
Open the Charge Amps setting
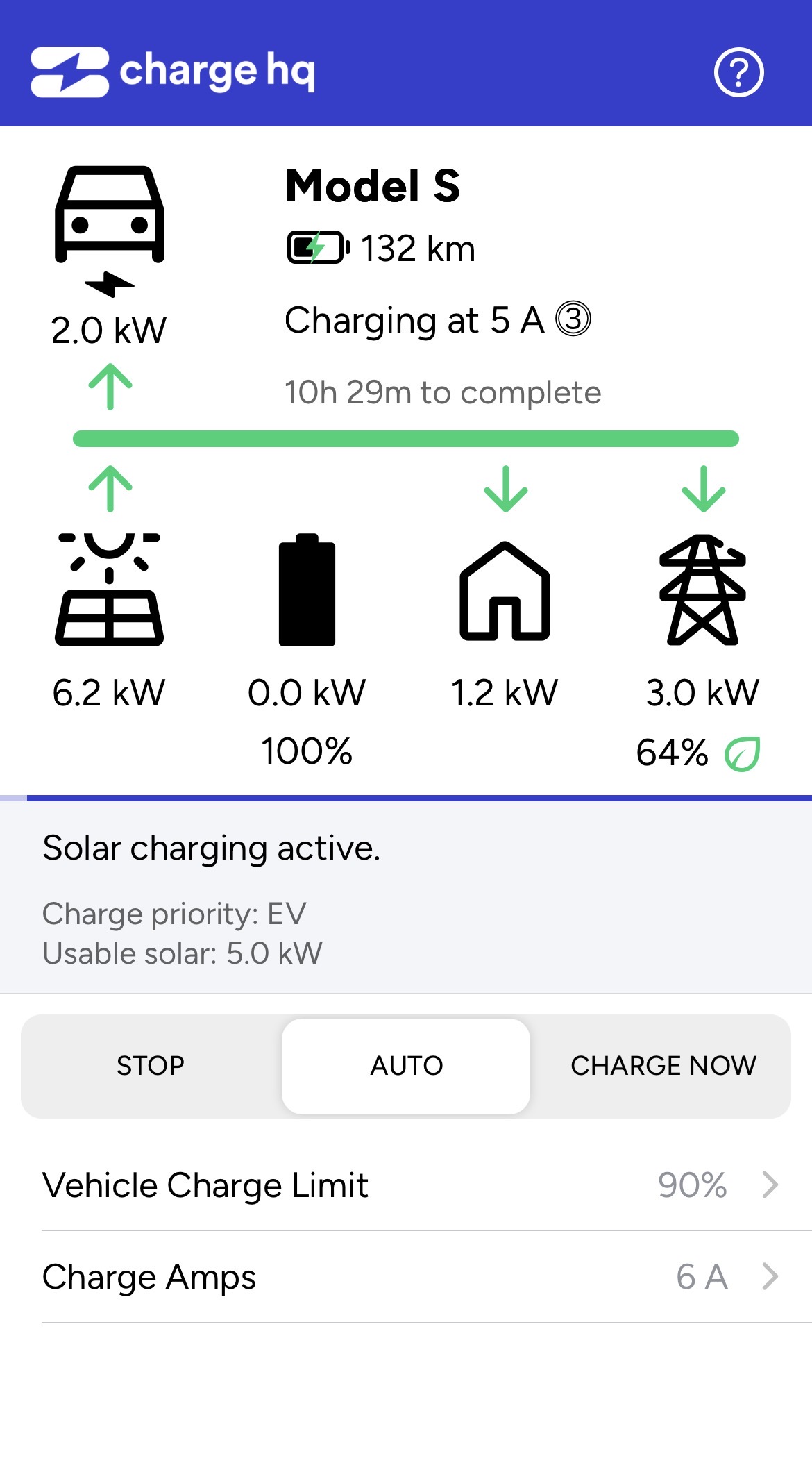click(x=409, y=1277)
